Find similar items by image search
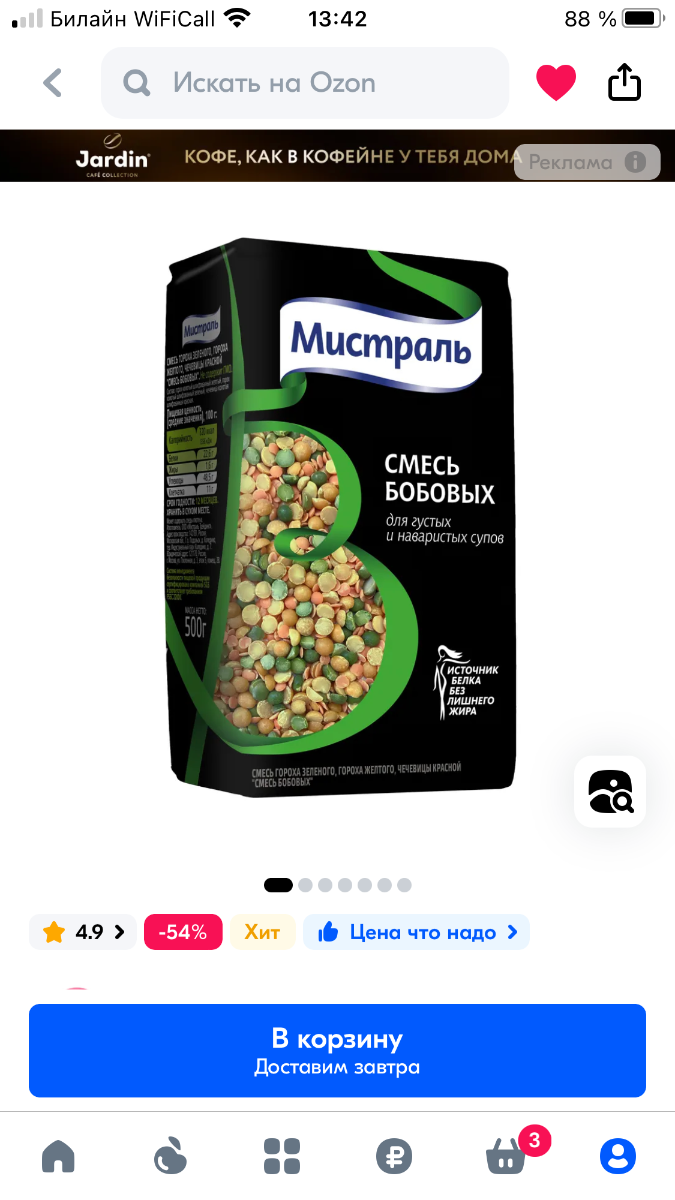The width and height of the screenshot is (675, 1200). [610, 791]
